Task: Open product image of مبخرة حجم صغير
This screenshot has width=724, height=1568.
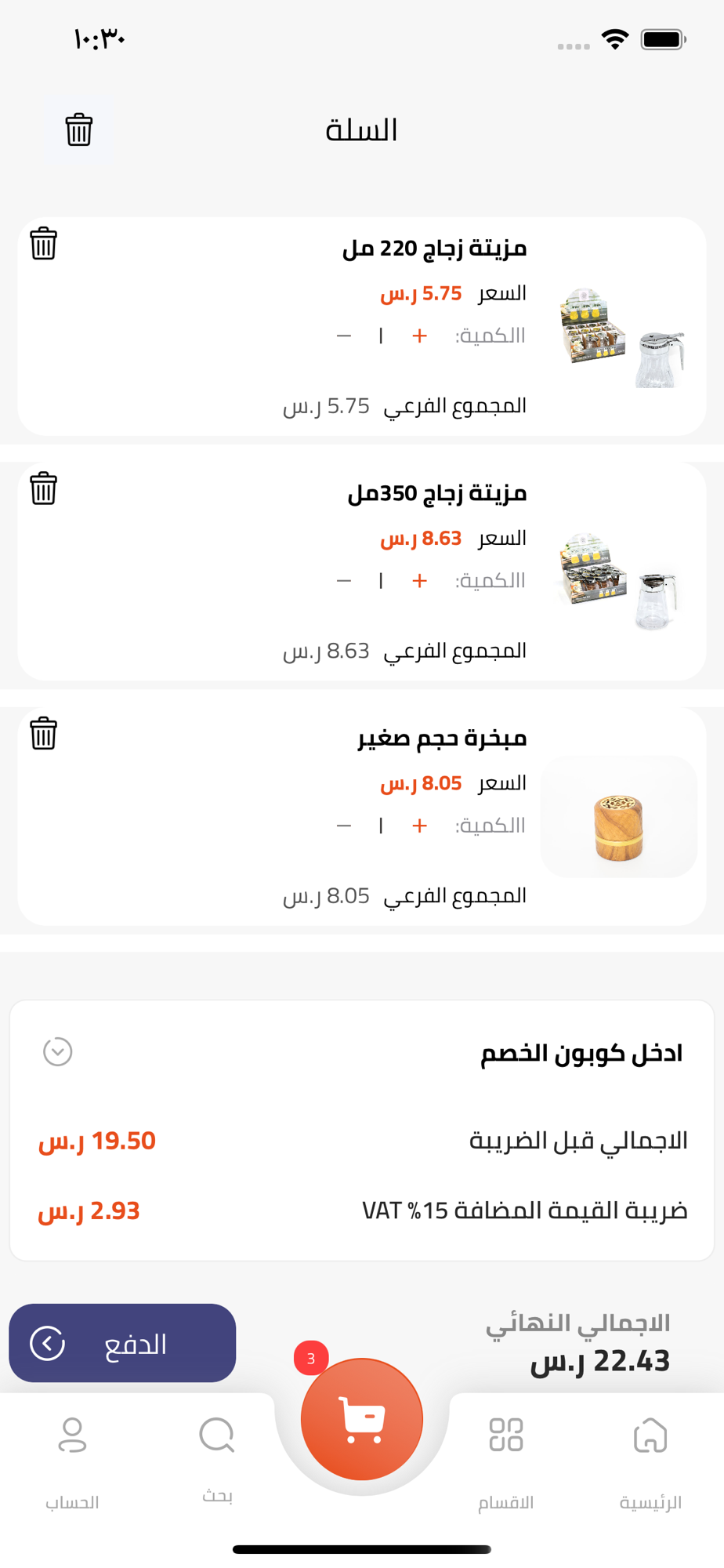Action: pos(619,817)
